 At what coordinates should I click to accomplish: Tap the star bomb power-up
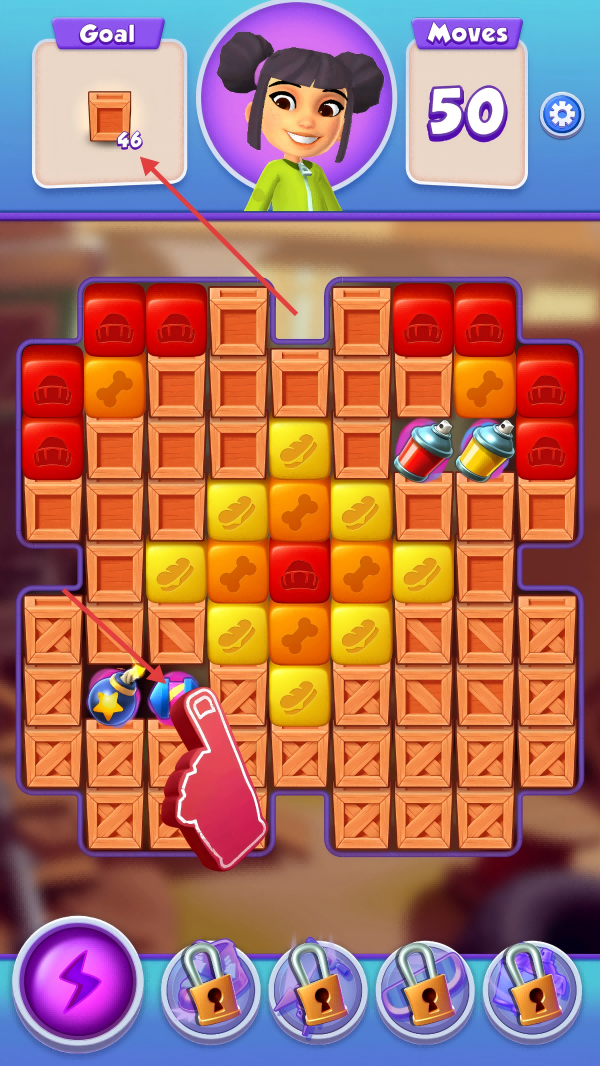point(112,695)
